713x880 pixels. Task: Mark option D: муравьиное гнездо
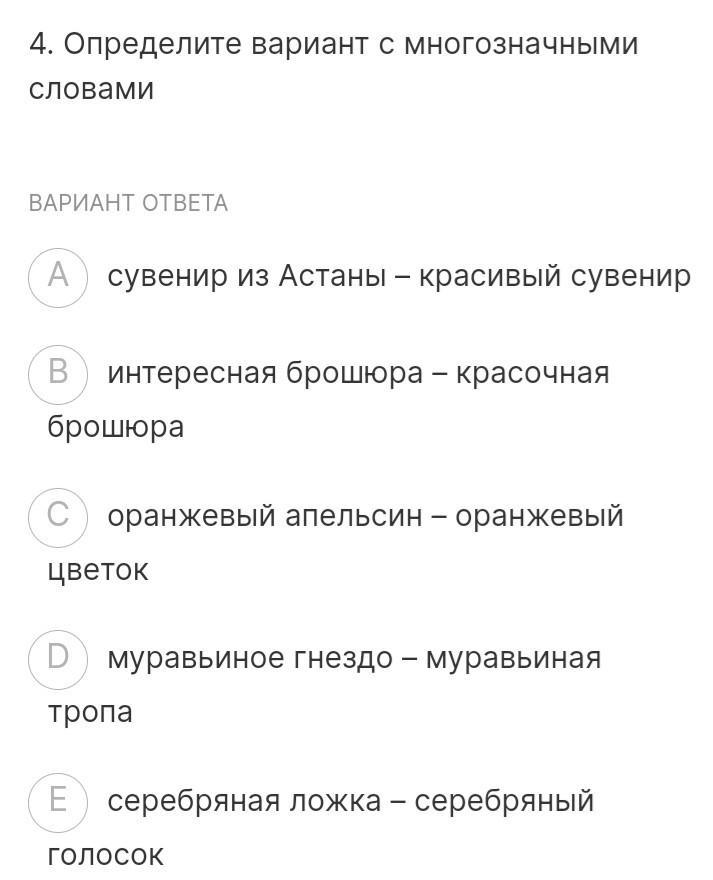point(58,659)
